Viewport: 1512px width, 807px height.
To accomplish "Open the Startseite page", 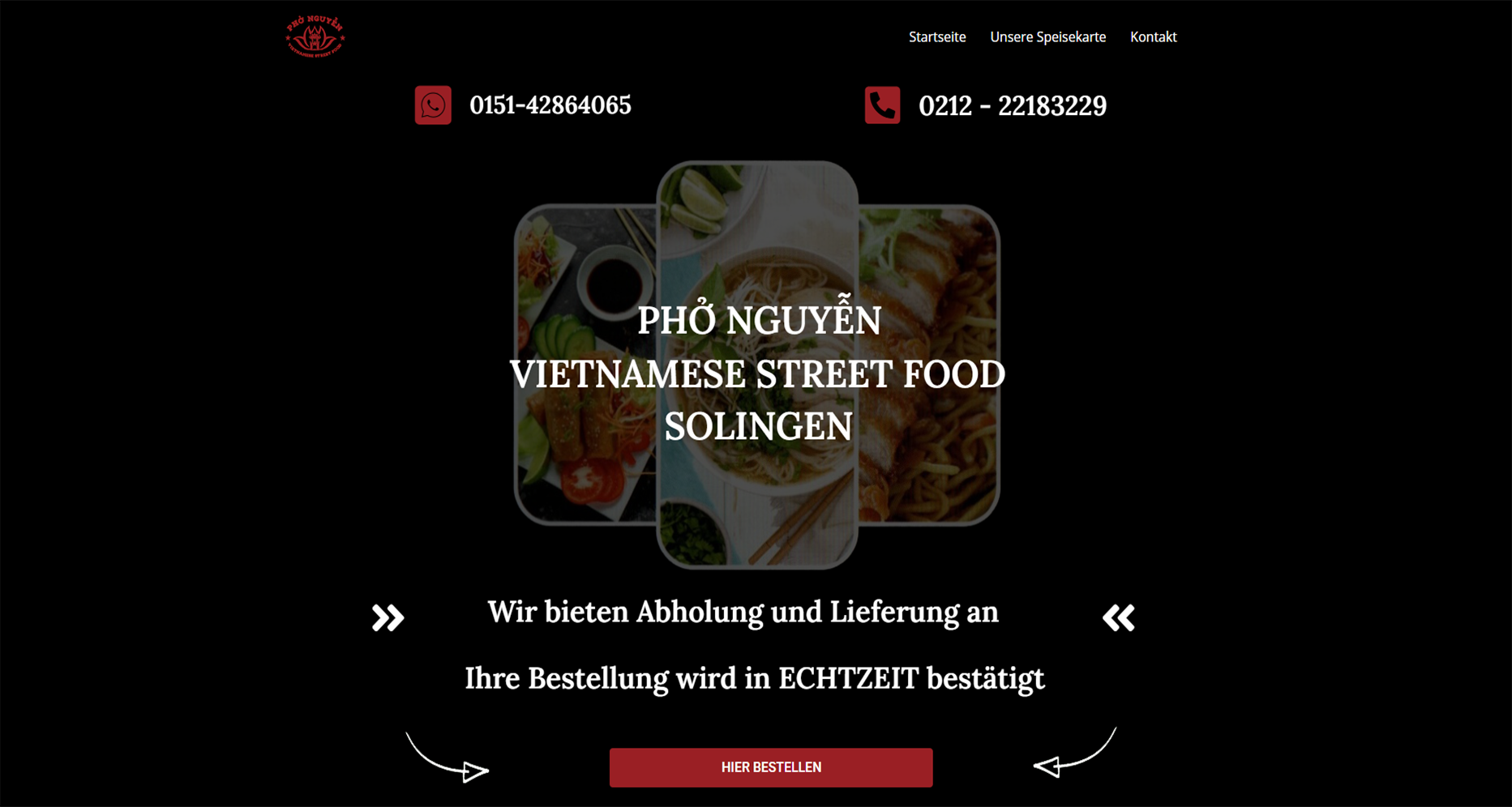I will click(936, 37).
